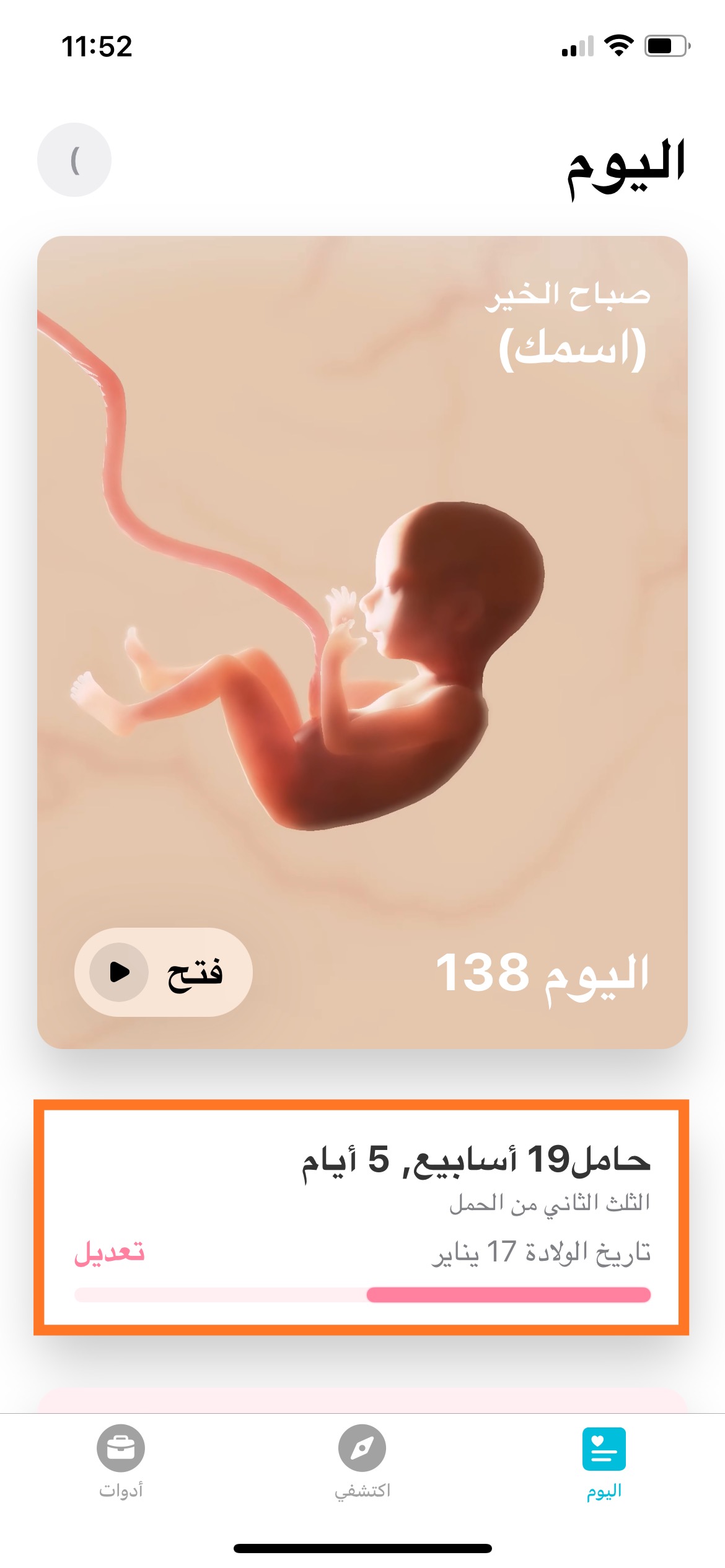Open the profile avatar button

pyautogui.click(x=74, y=160)
